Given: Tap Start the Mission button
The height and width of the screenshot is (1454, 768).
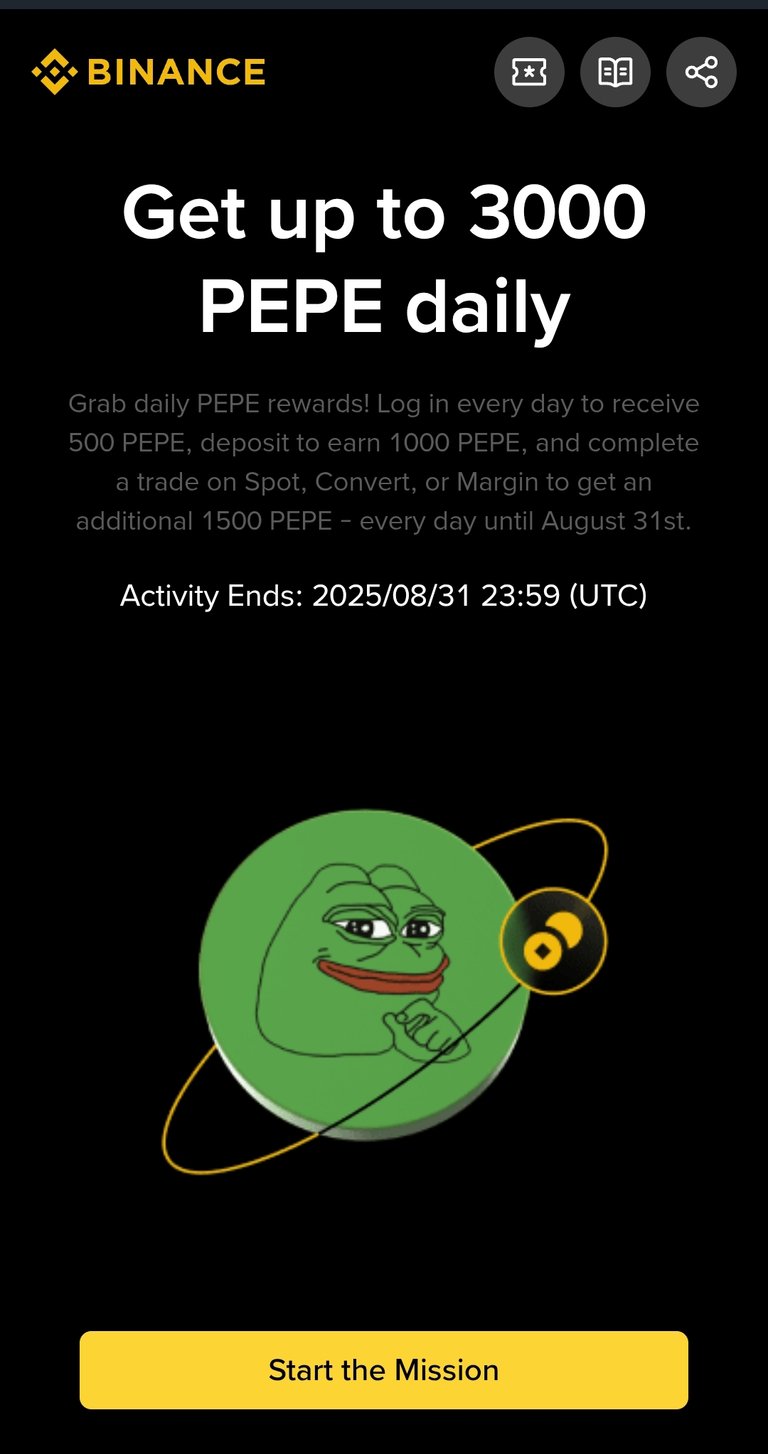Looking at the screenshot, I should [x=384, y=1370].
